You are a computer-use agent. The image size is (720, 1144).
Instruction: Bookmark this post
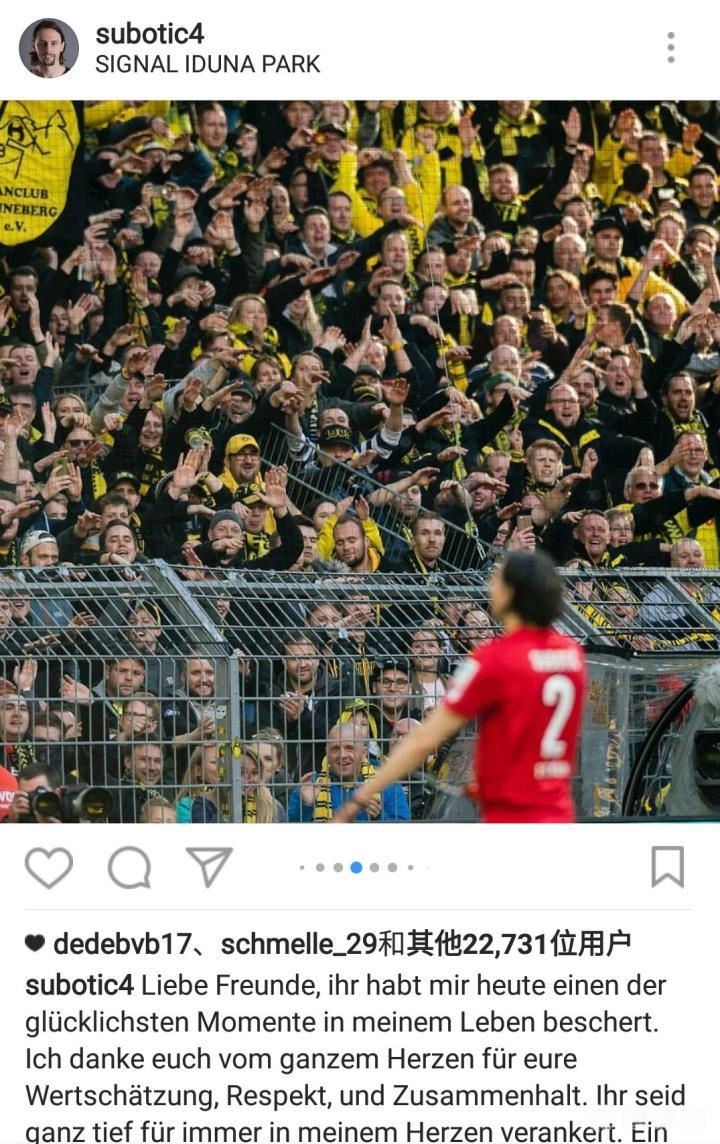click(667, 867)
